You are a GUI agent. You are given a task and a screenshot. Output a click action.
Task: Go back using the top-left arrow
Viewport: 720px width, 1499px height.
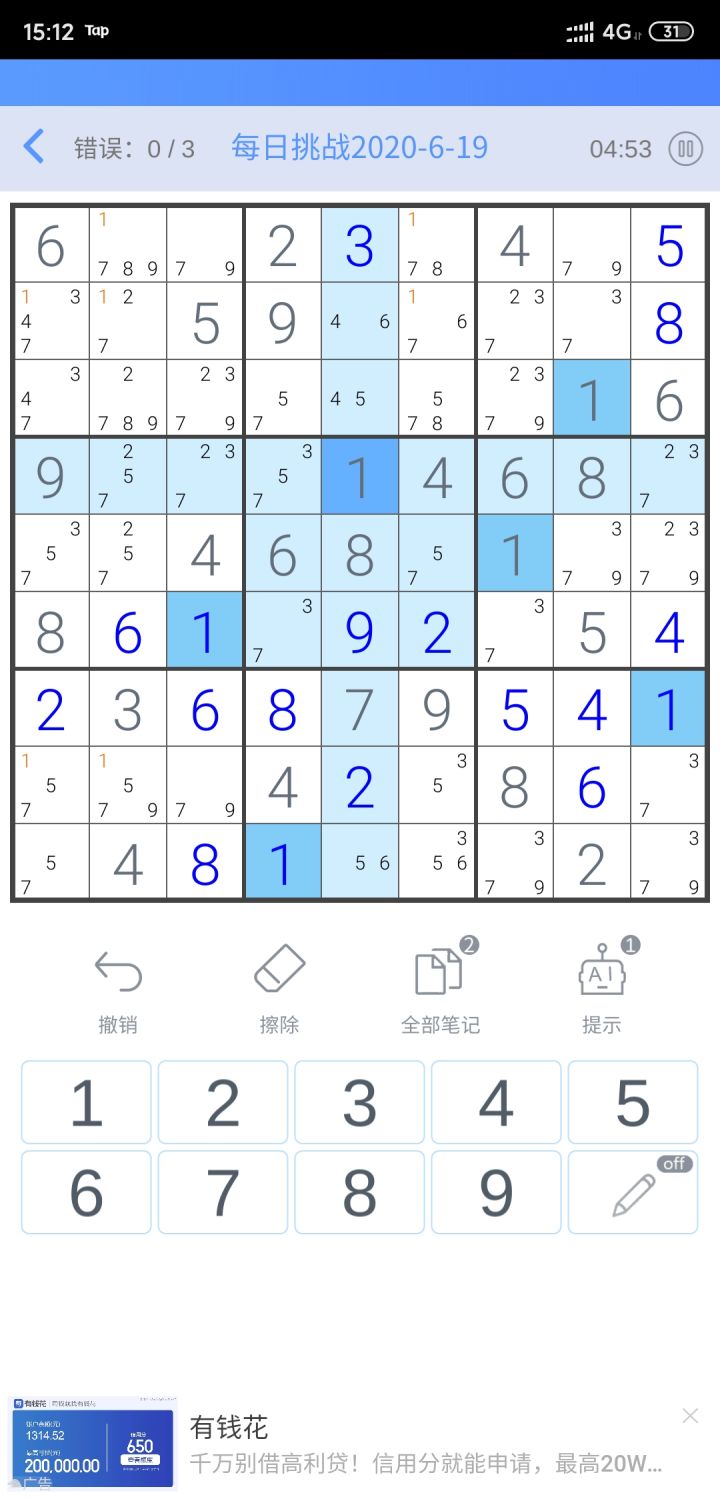click(x=34, y=147)
